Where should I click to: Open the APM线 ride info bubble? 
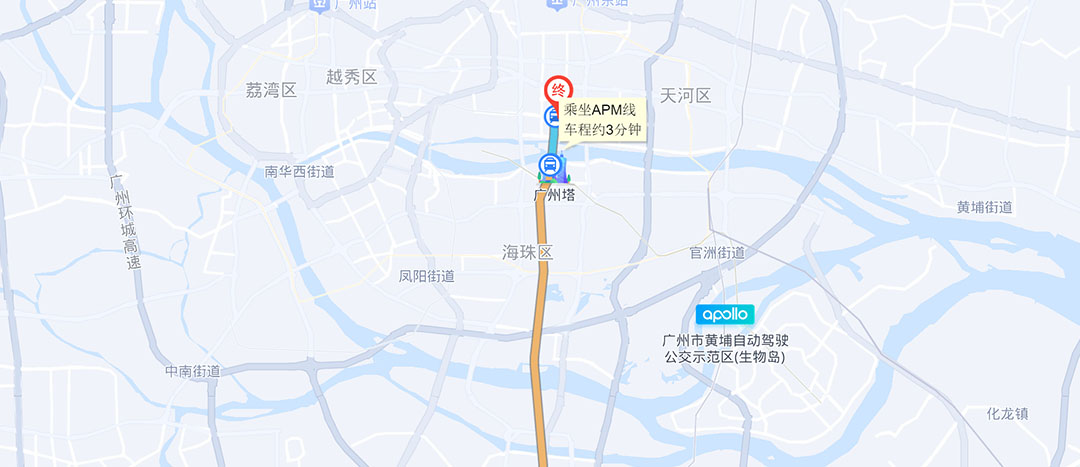click(603, 120)
